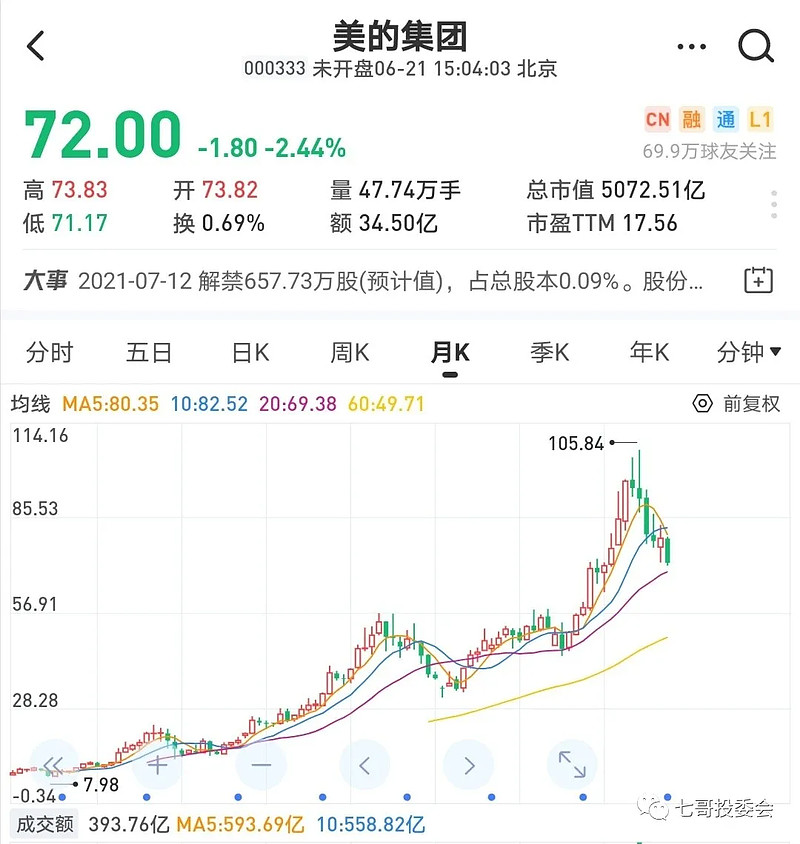Open the three-dot overflow menu
800x844 pixels.
coord(691,46)
